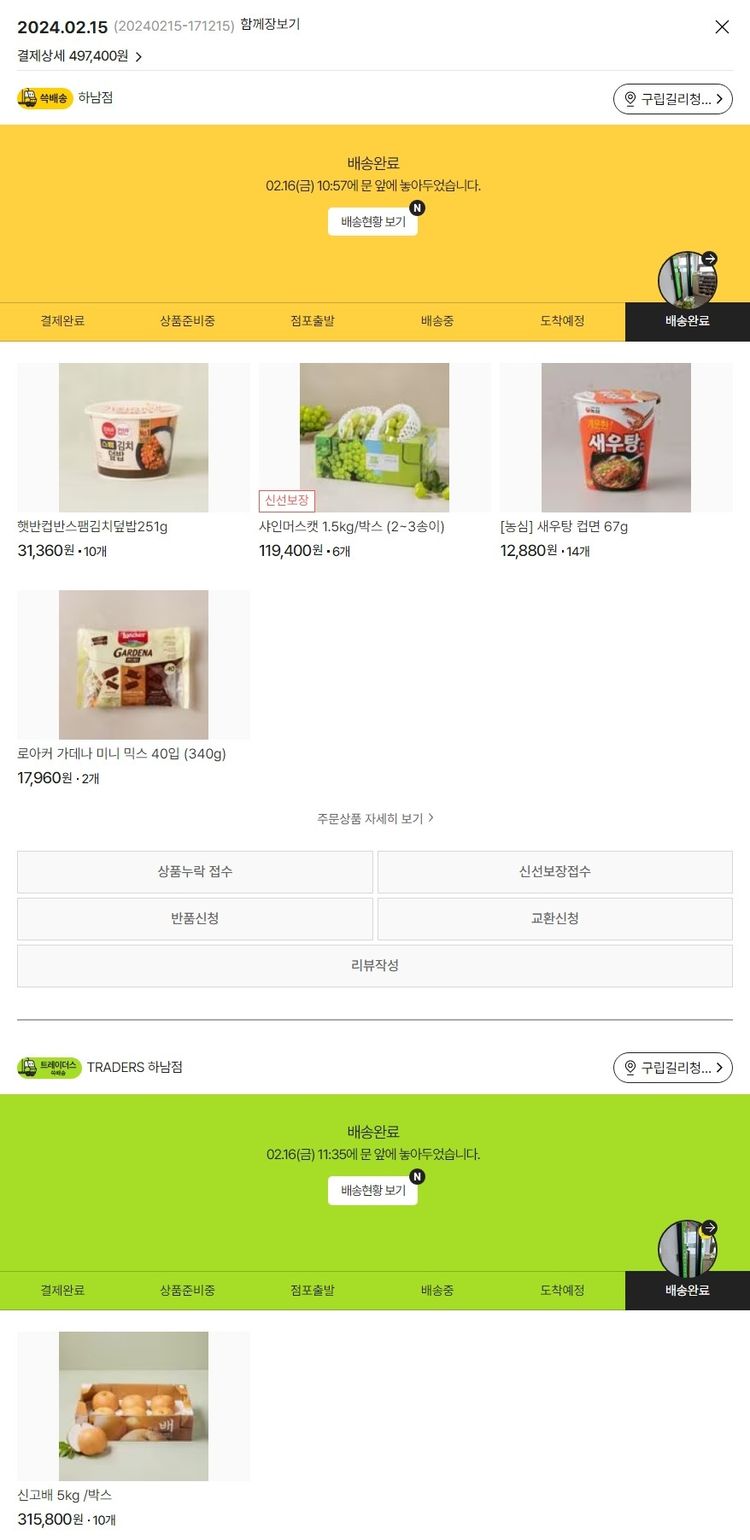View 배송현황 보기 for the 11:35 delivery
The image size is (750, 1540).
click(x=373, y=1191)
